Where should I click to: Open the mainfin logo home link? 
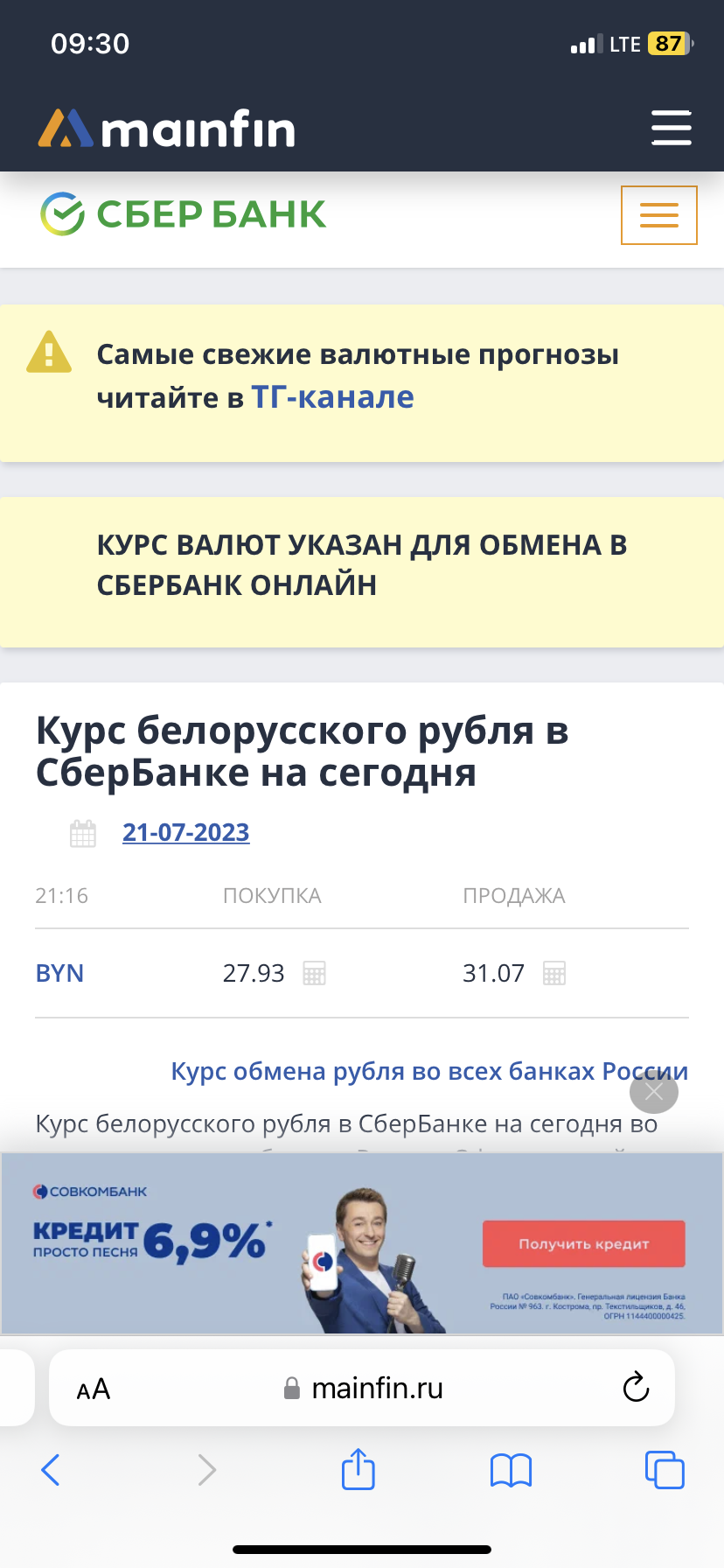point(167,129)
